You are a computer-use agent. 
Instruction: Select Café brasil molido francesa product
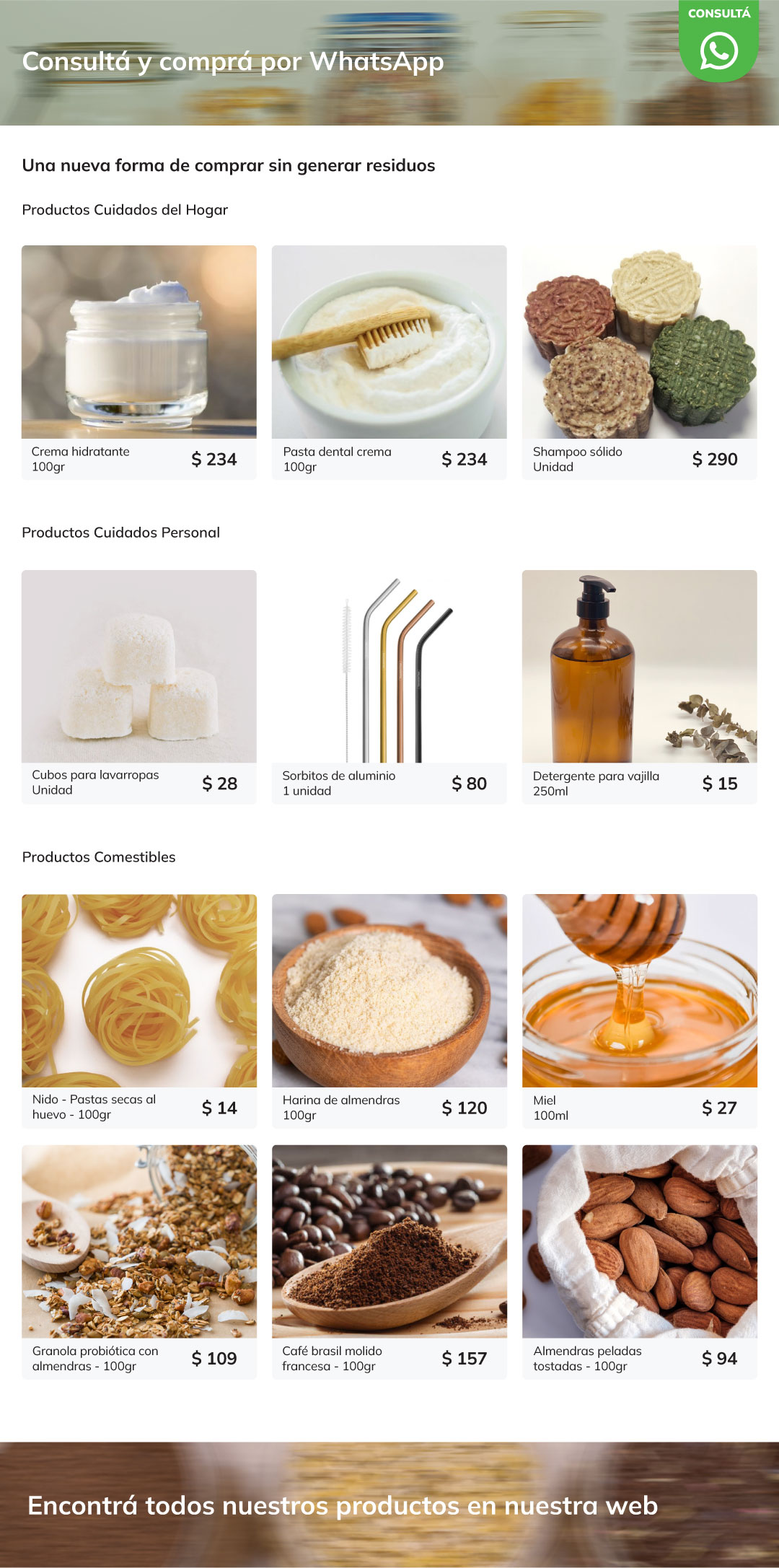click(389, 1261)
